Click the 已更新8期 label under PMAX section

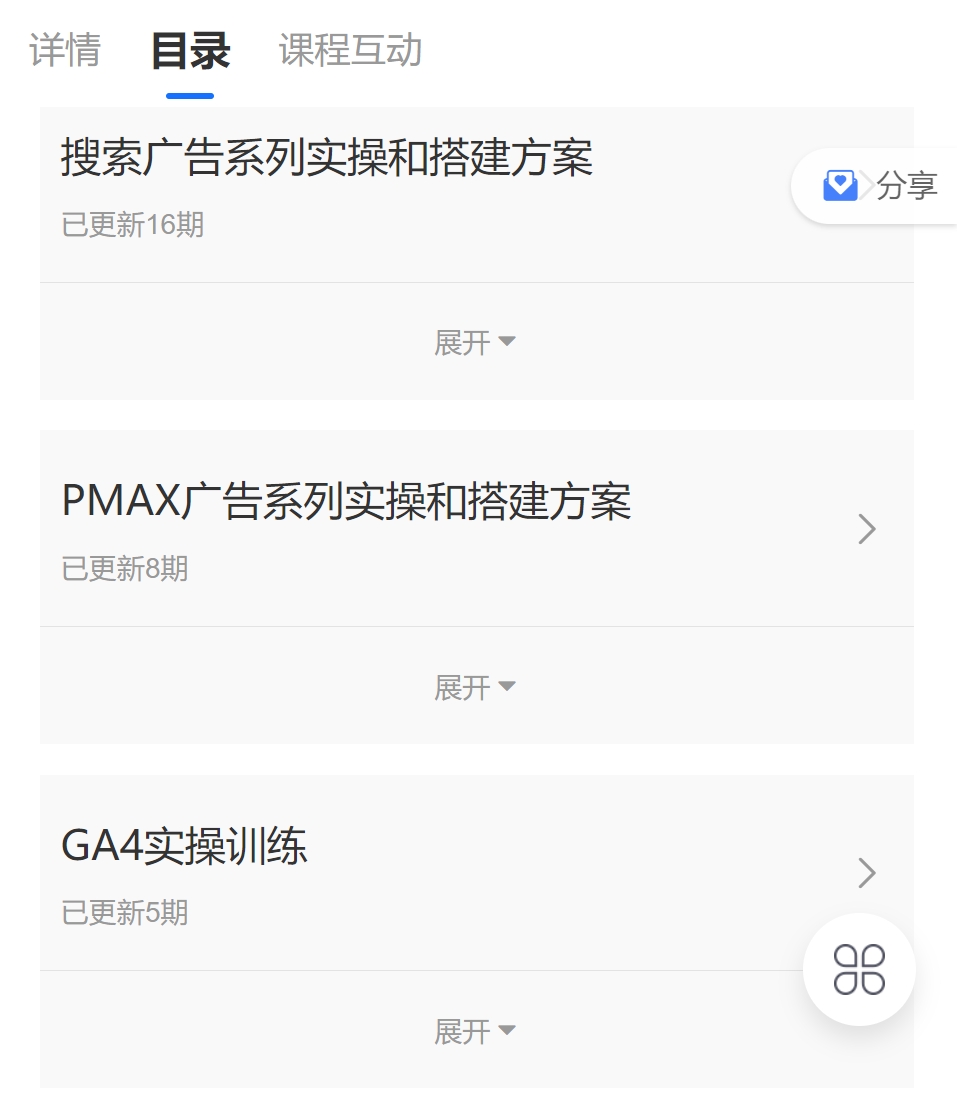pyautogui.click(x=123, y=570)
